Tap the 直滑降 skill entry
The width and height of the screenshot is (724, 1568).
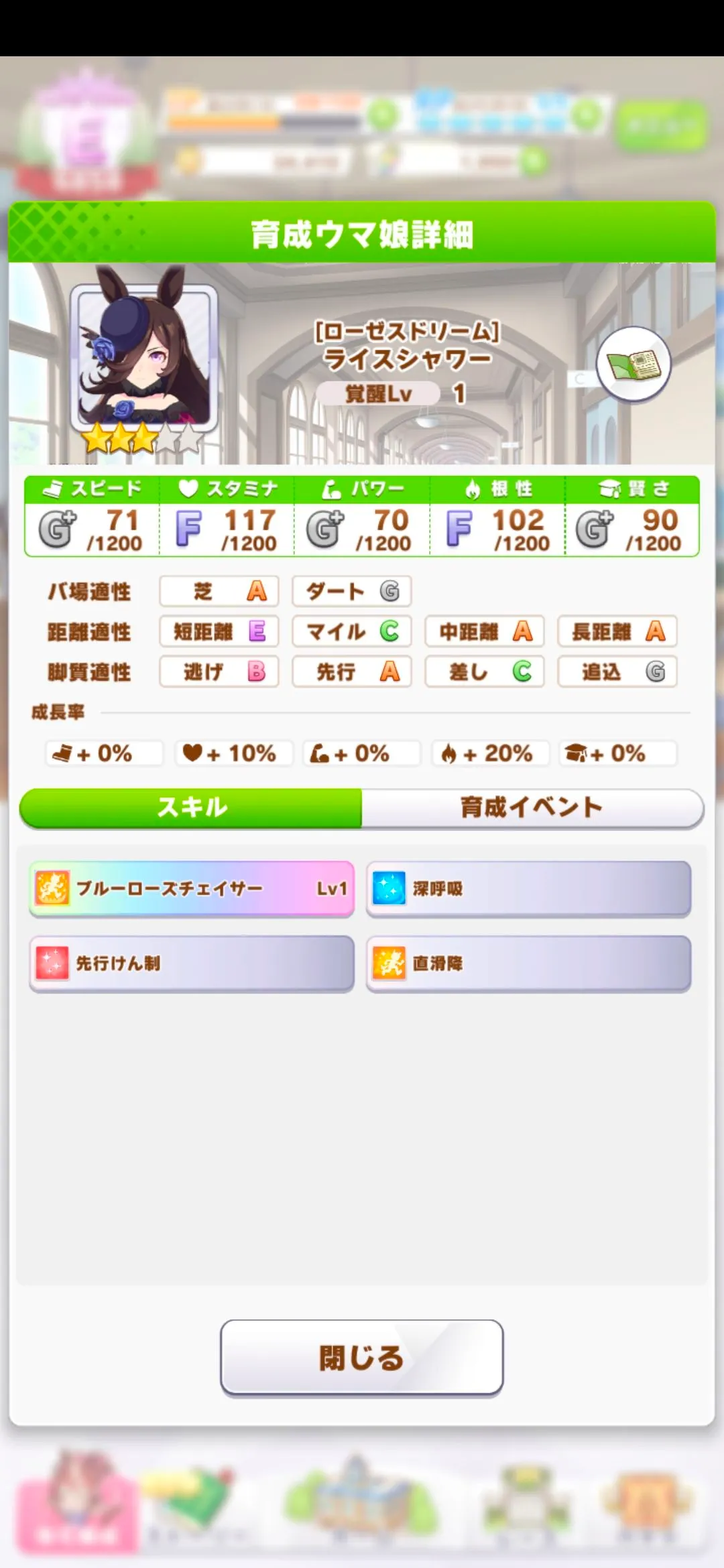point(528,963)
